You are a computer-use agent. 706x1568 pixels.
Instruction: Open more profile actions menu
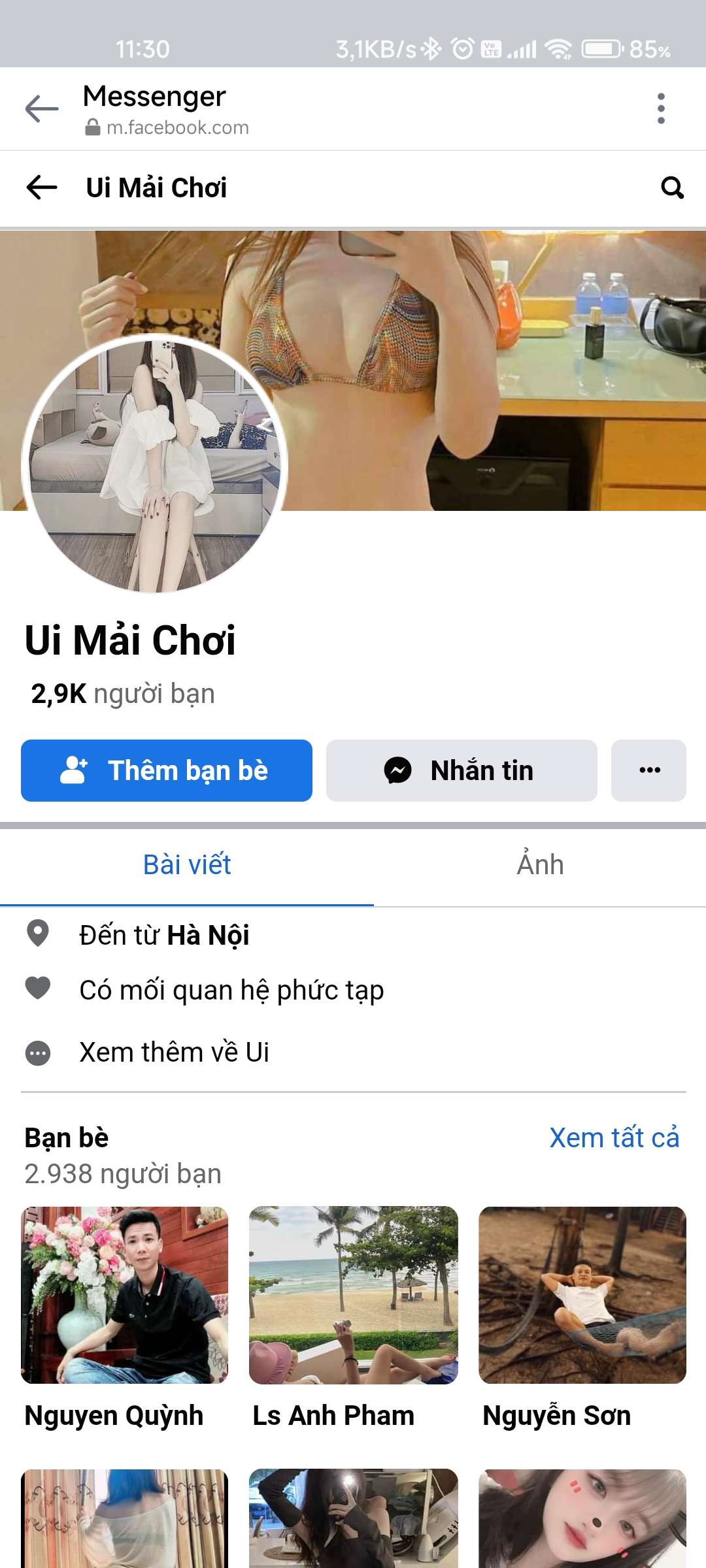coord(648,770)
